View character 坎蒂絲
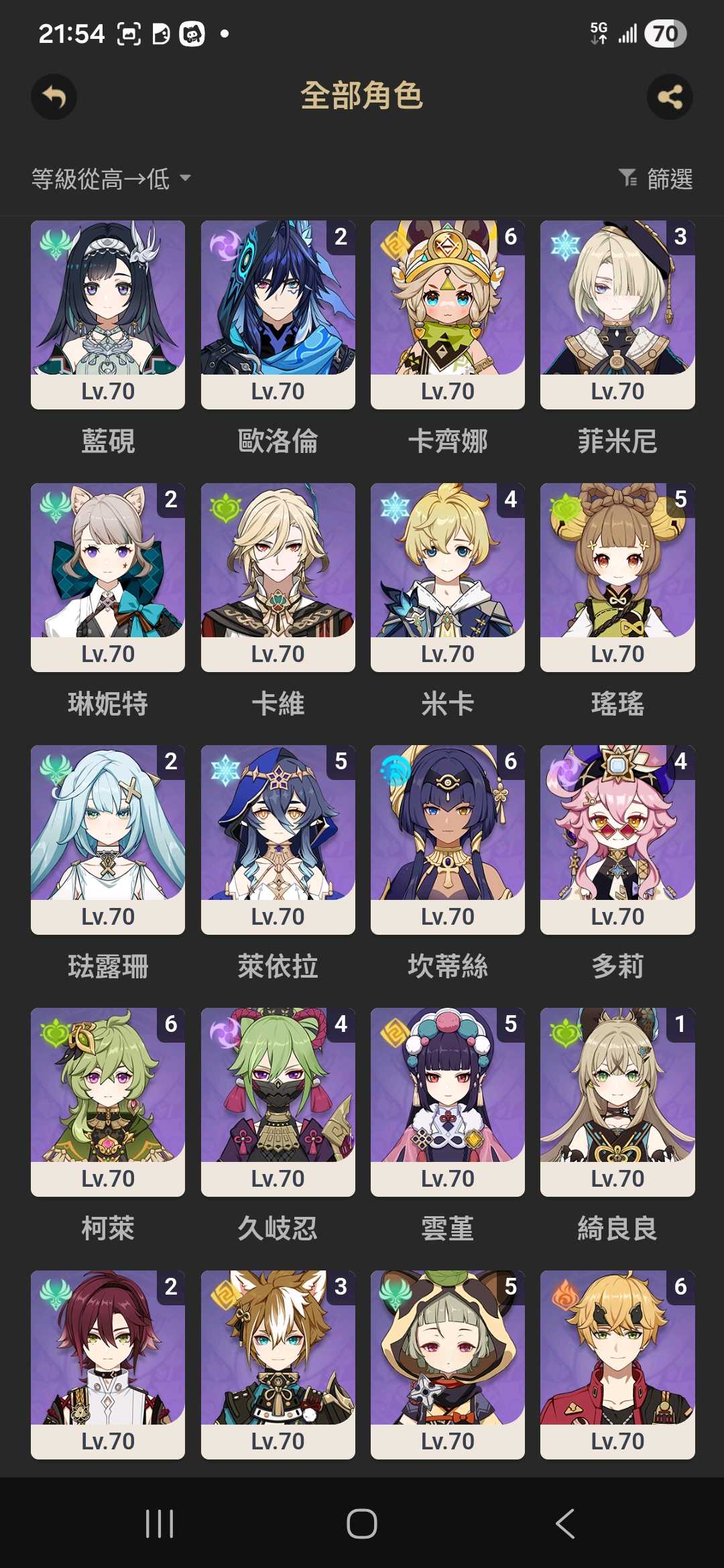 point(447,840)
